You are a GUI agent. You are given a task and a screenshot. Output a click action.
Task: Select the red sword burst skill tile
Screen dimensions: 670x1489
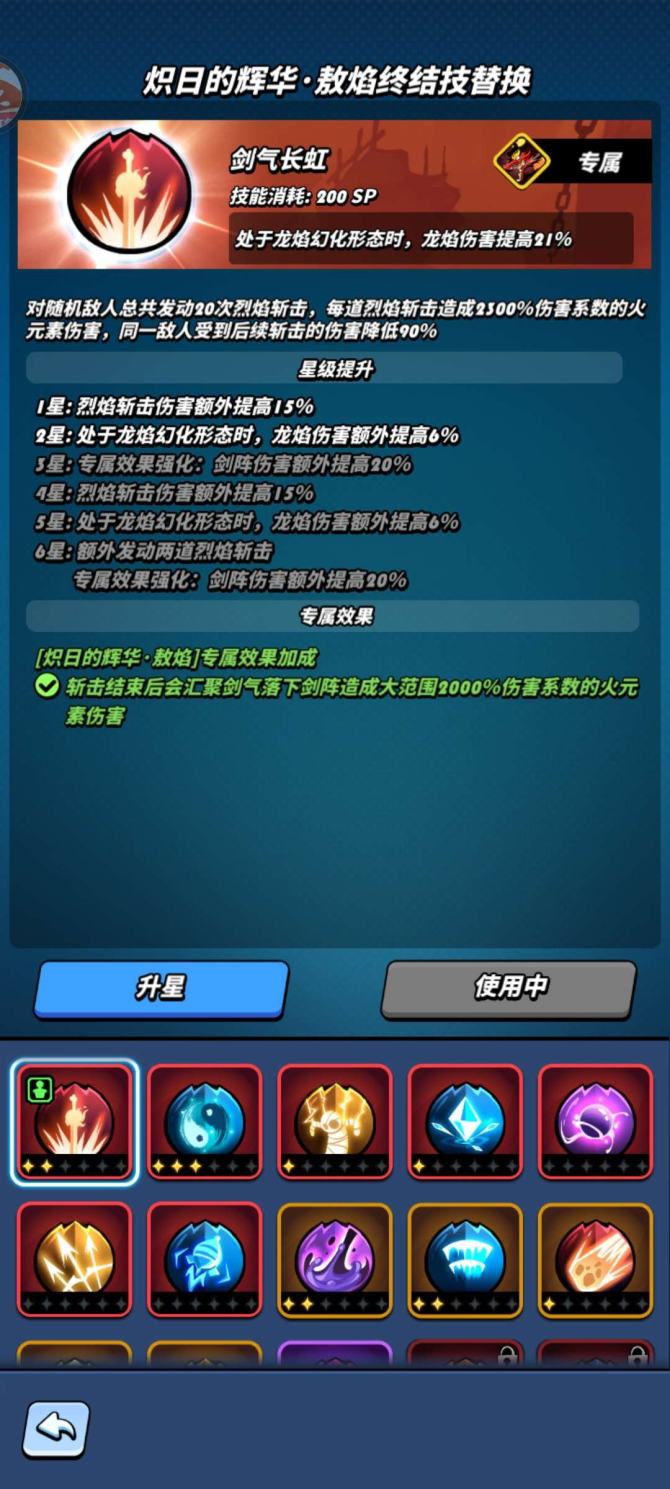[74, 1121]
